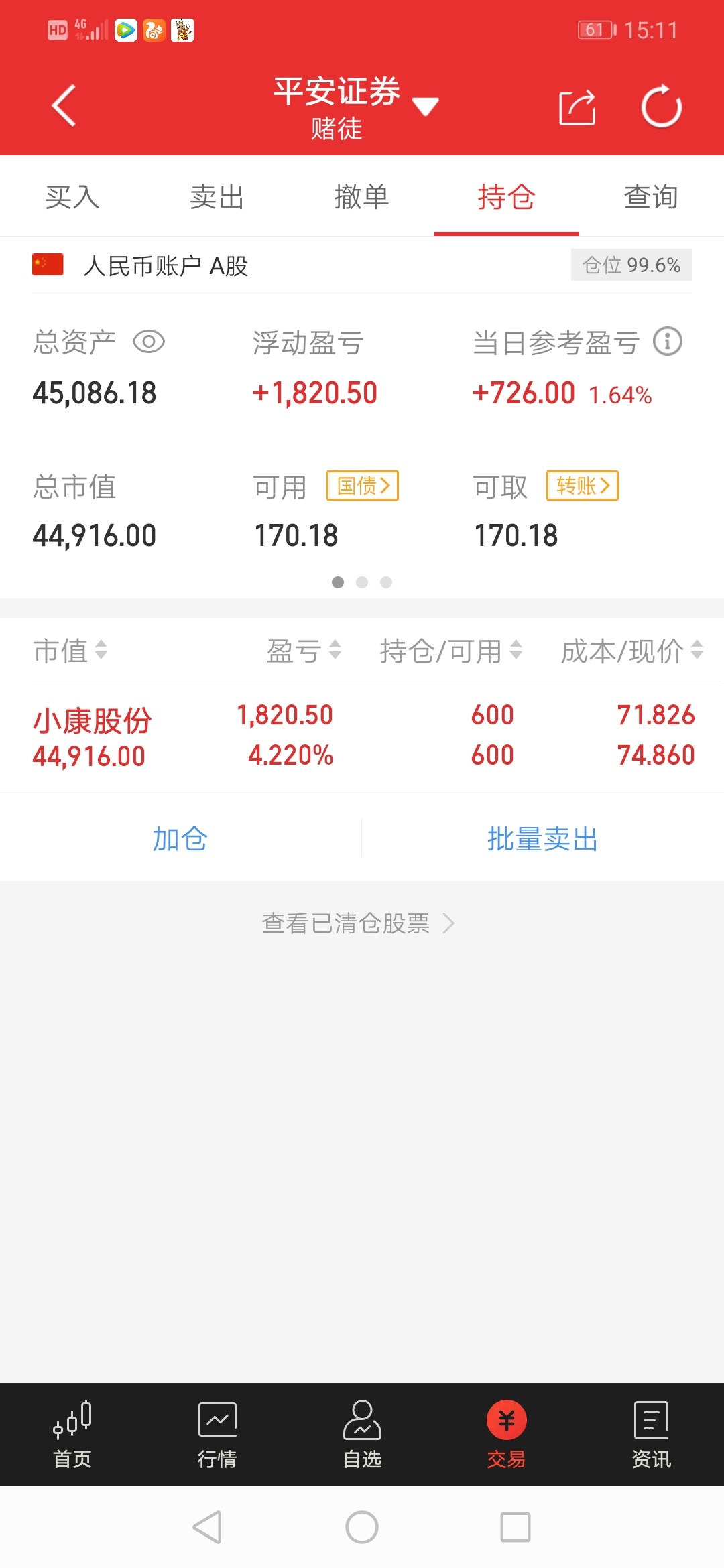Screen dimensions: 724x1568
Task: Switch to the 卖出 tab
Action: tap(217, 196)
